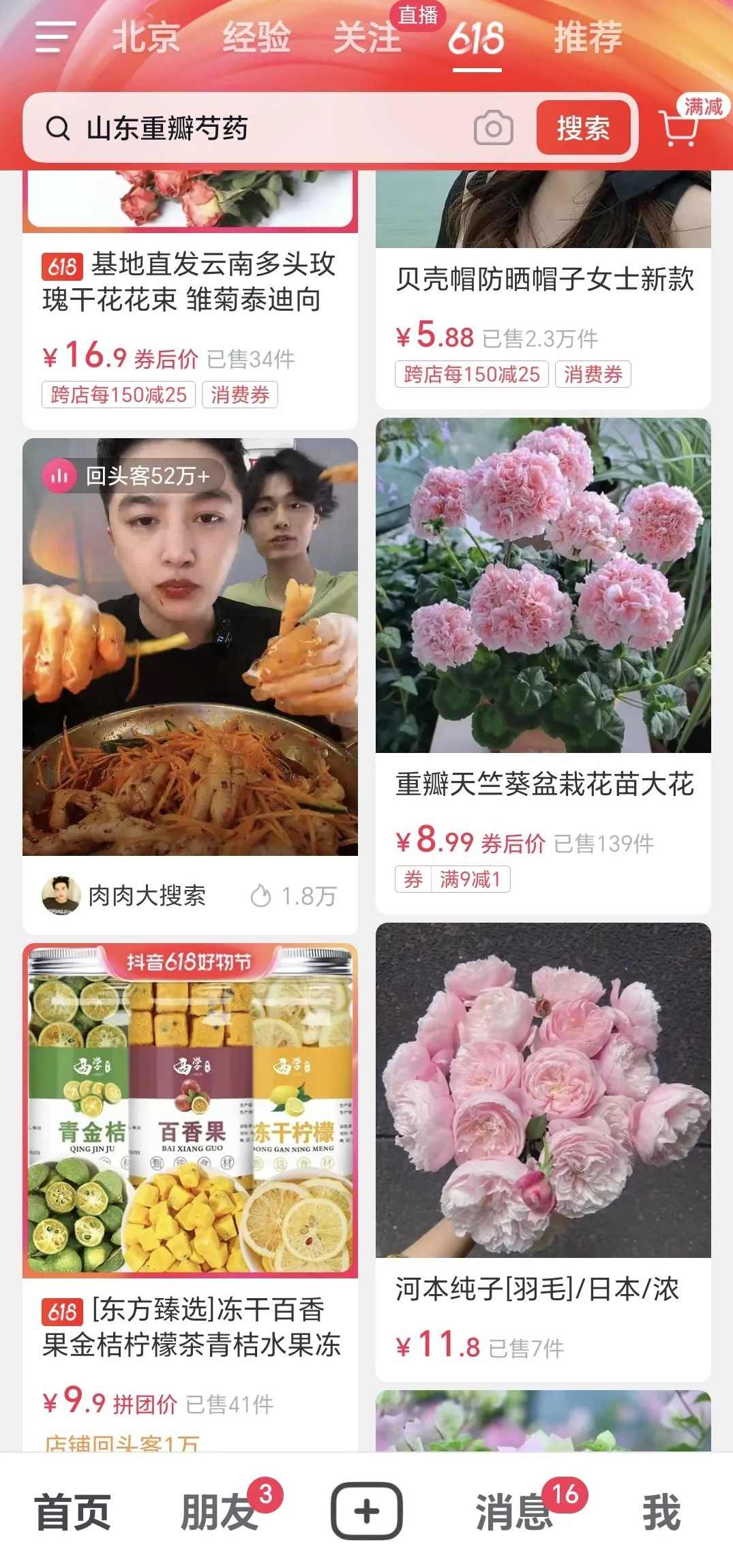The height and width of the screenshot is (1568, 733).
Task: Open the hamburger menu
Action: click(51, 39)
